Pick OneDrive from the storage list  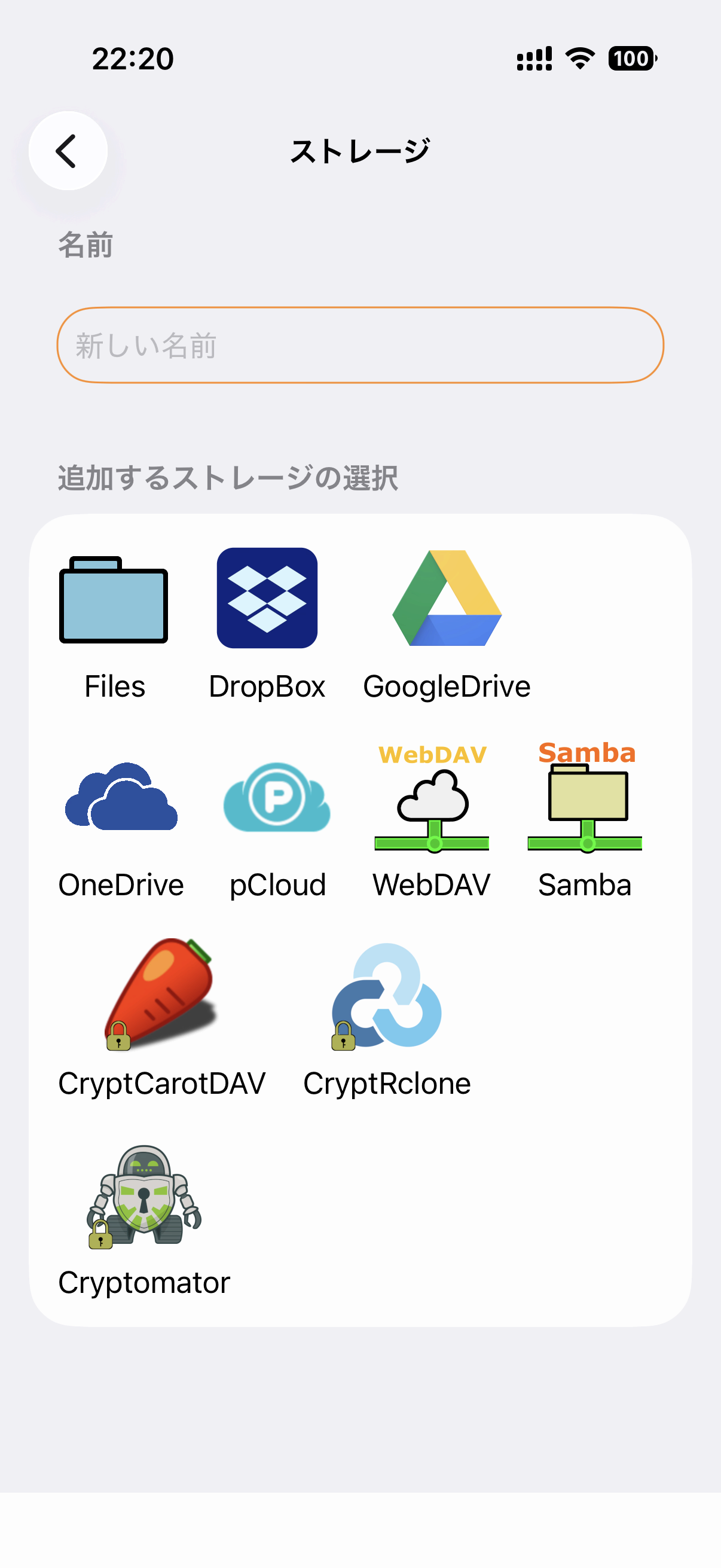[121, 822]
